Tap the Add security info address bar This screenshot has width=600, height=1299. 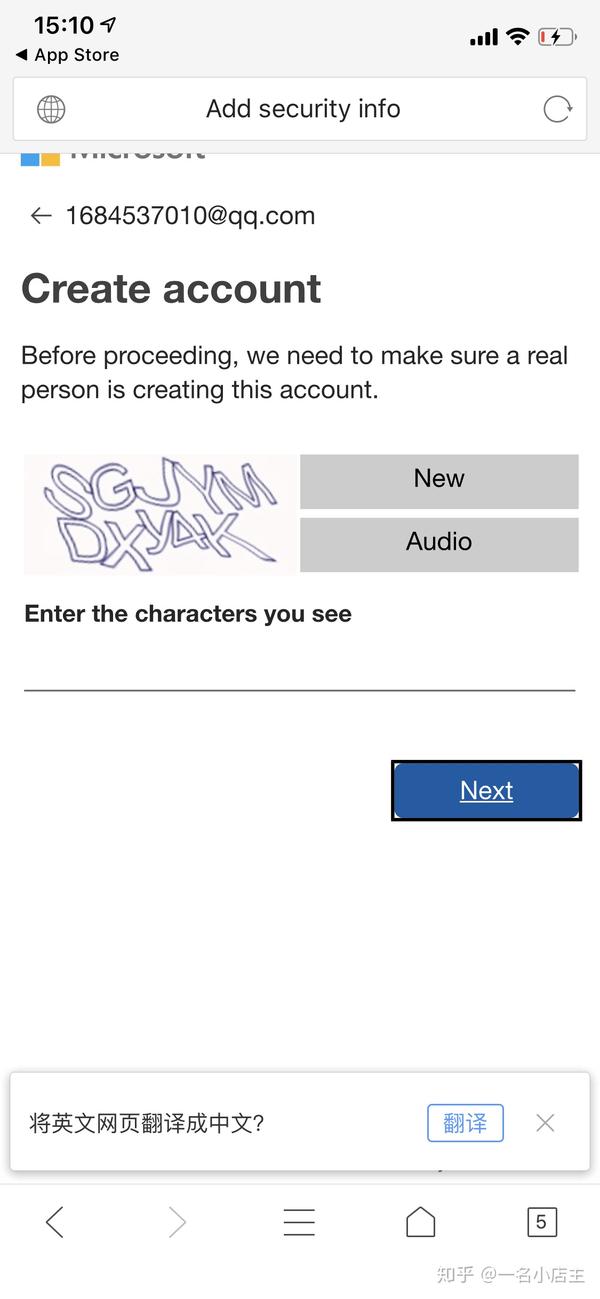[x=303, y=109]
